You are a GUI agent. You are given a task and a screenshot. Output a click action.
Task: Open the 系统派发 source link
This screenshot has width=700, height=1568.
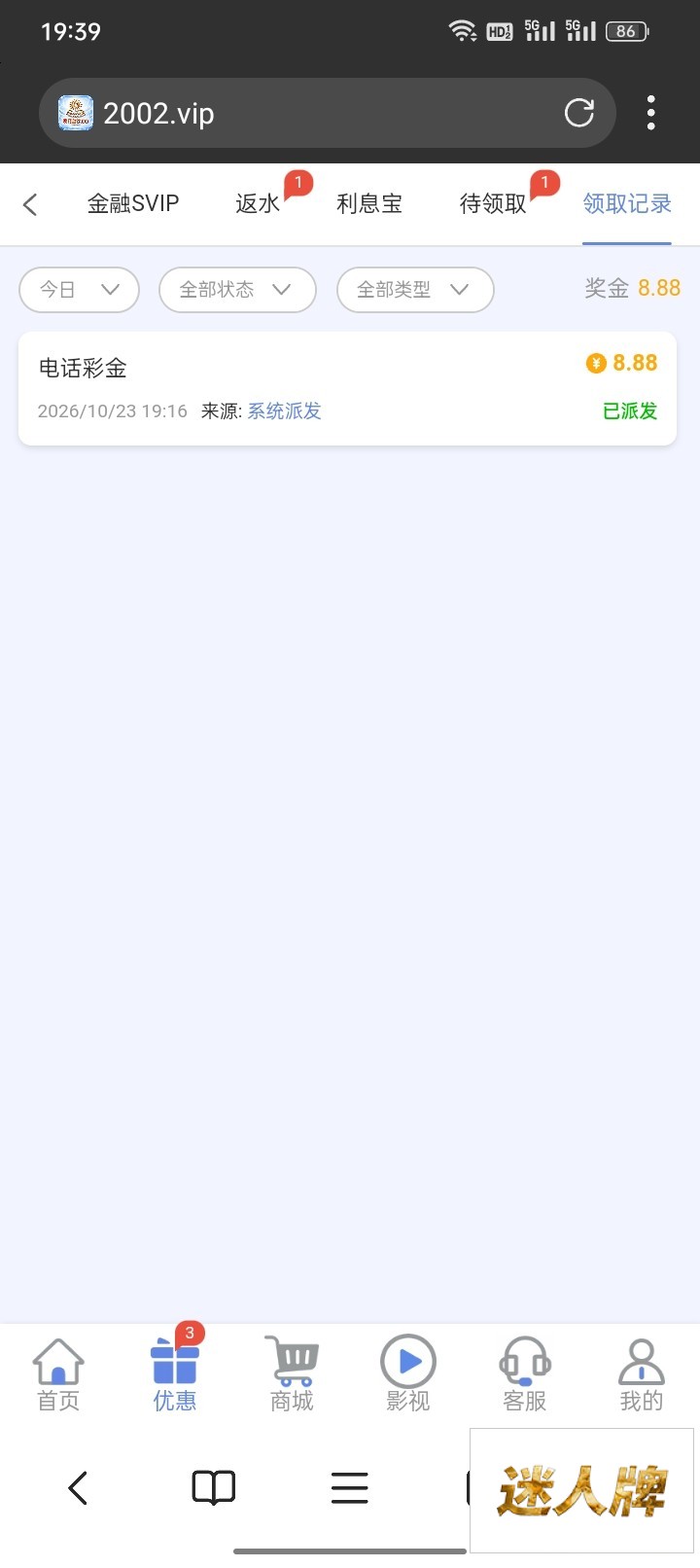click(284, 411)
